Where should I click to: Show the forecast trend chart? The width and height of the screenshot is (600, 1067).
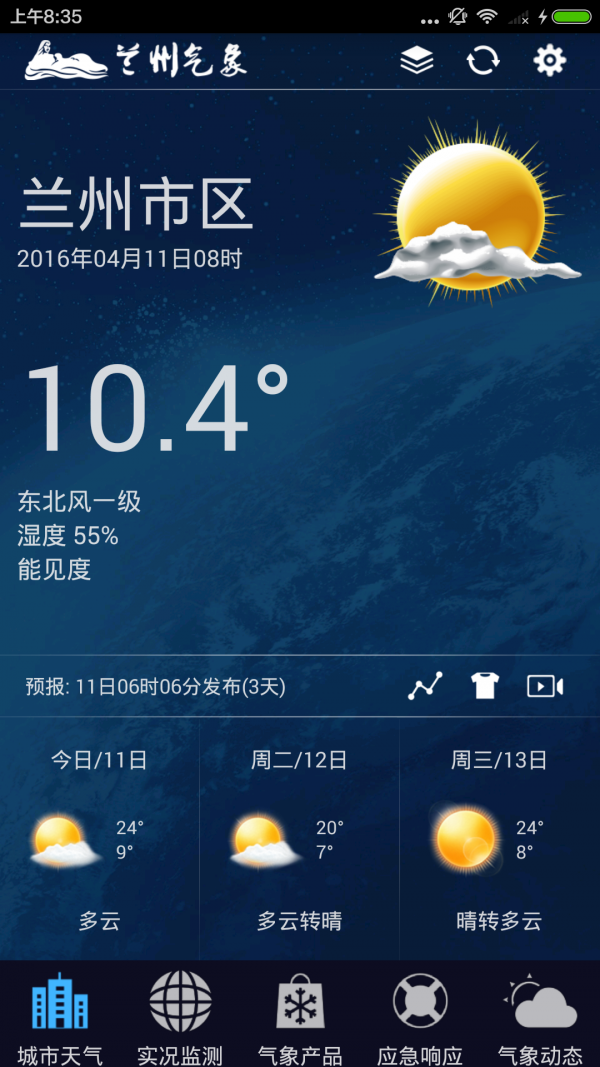425,686
